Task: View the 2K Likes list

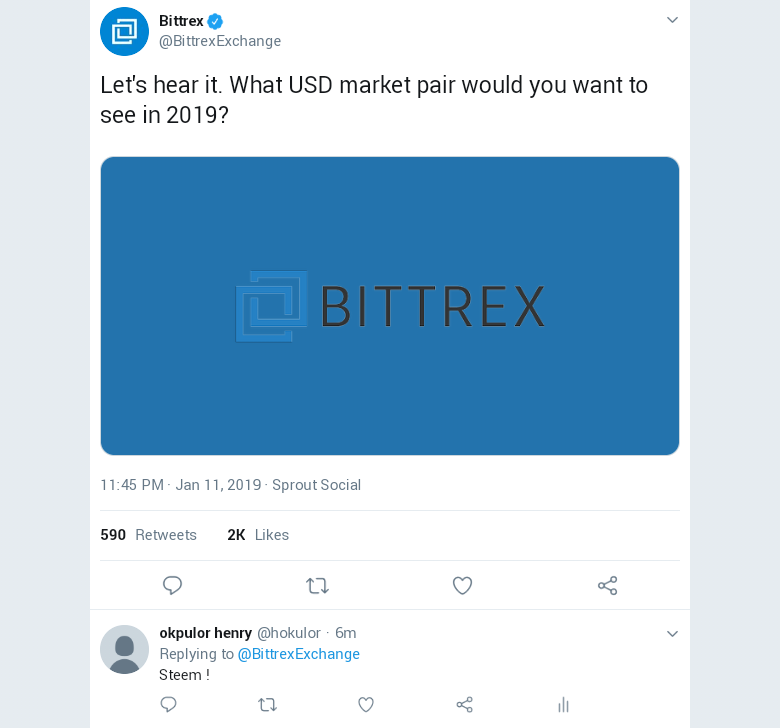Action: click(x=258, y=535)
